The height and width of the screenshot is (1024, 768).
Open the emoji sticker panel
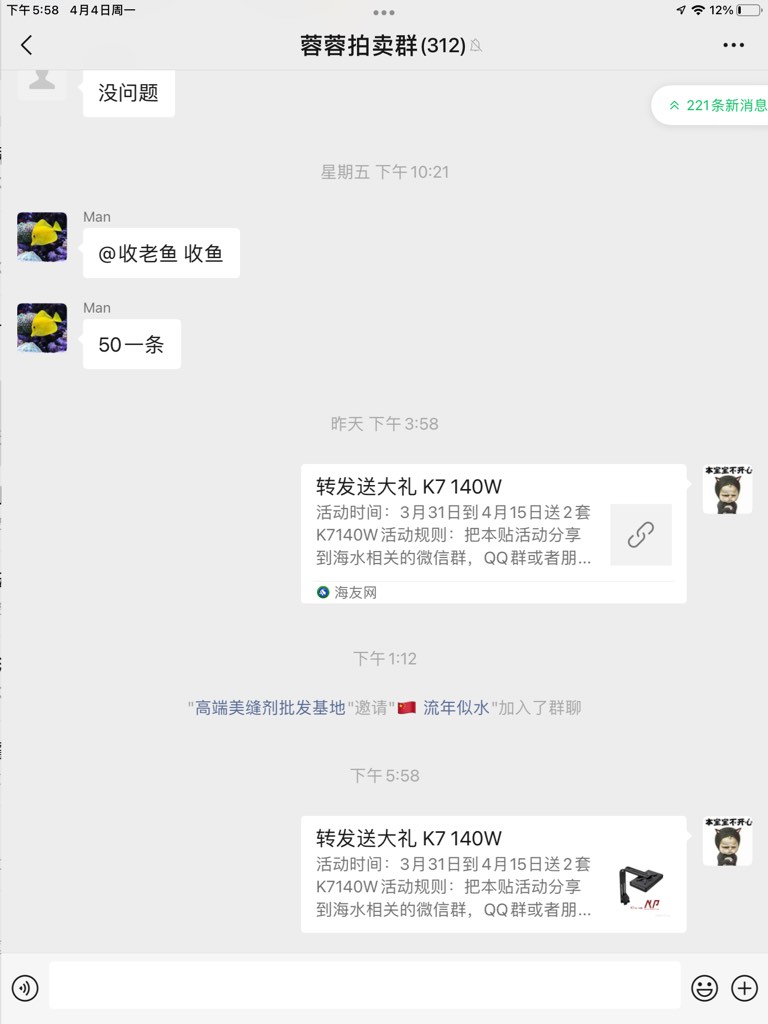click(705, 988)
